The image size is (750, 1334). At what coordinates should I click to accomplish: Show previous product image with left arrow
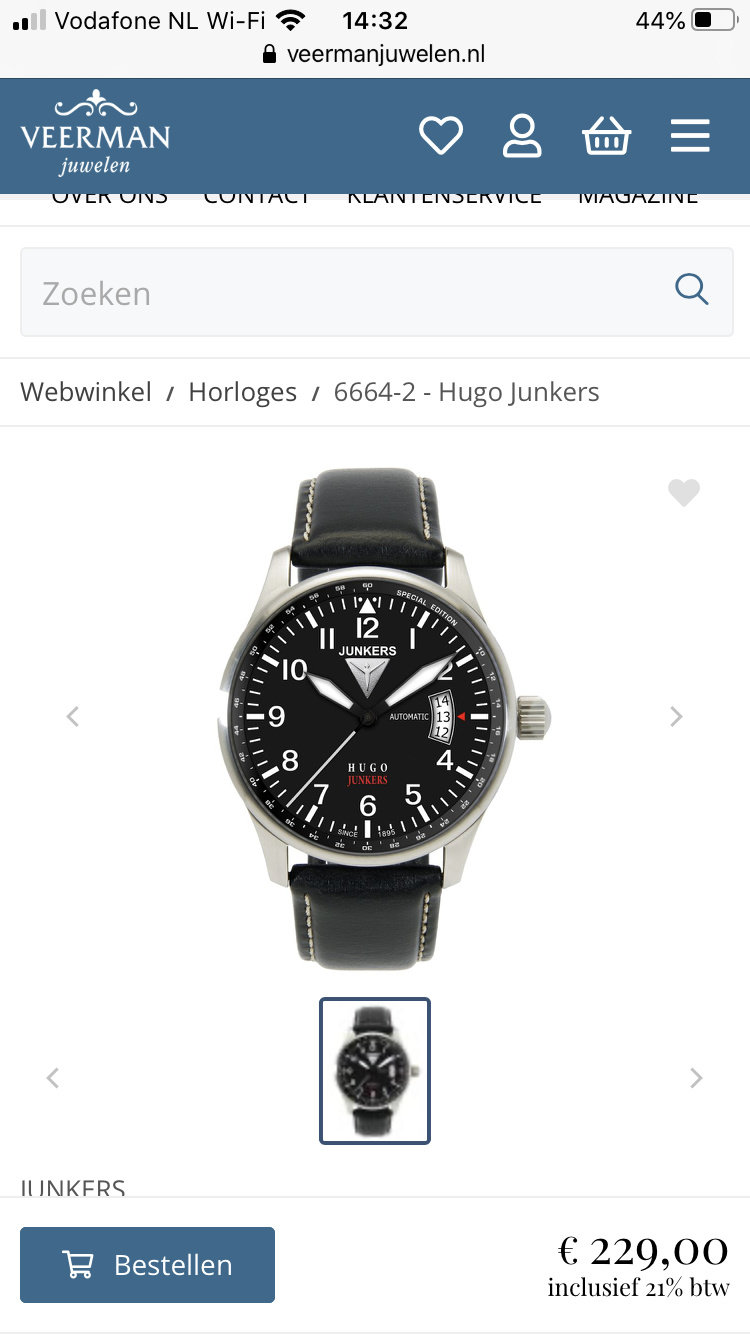(72, 716)
